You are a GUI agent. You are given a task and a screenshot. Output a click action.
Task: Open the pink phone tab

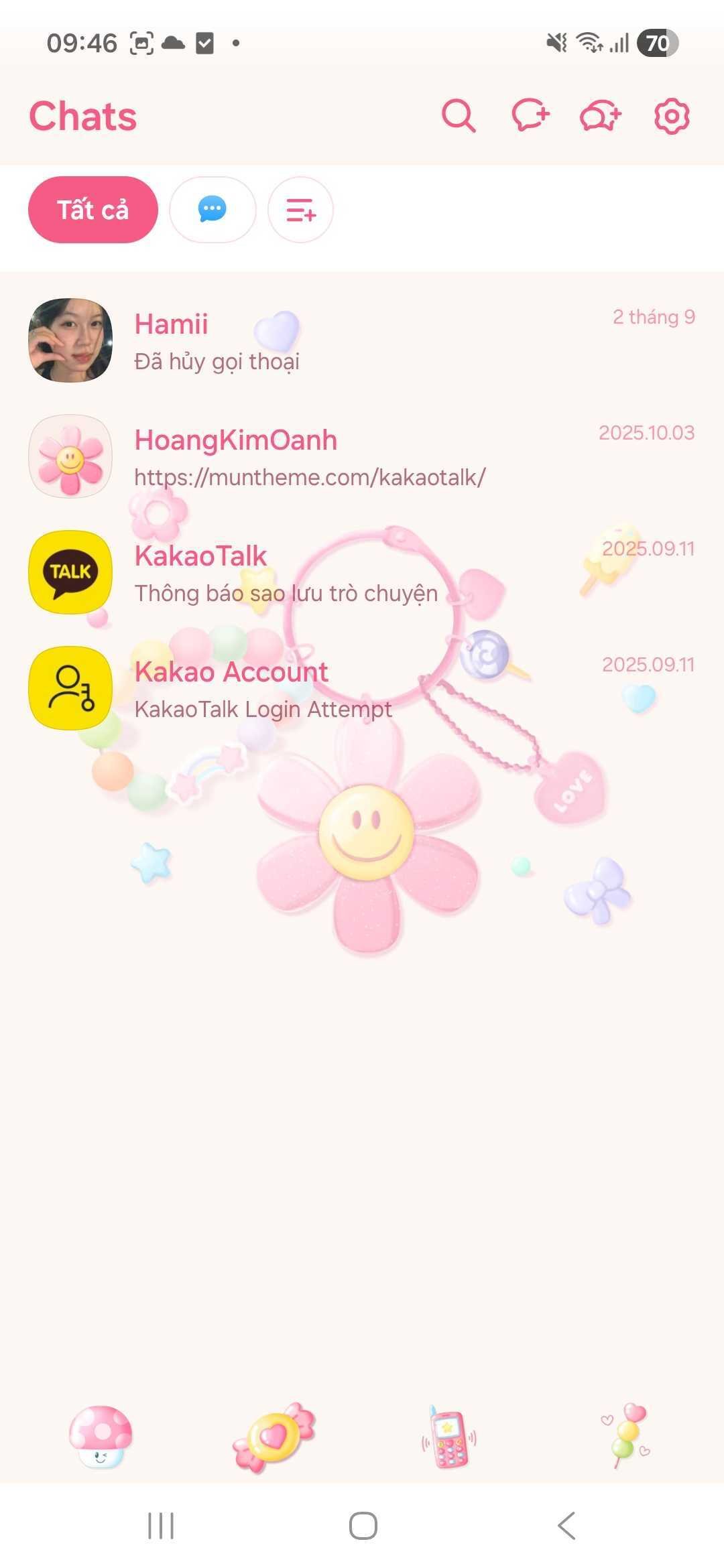pos(449,1437)
